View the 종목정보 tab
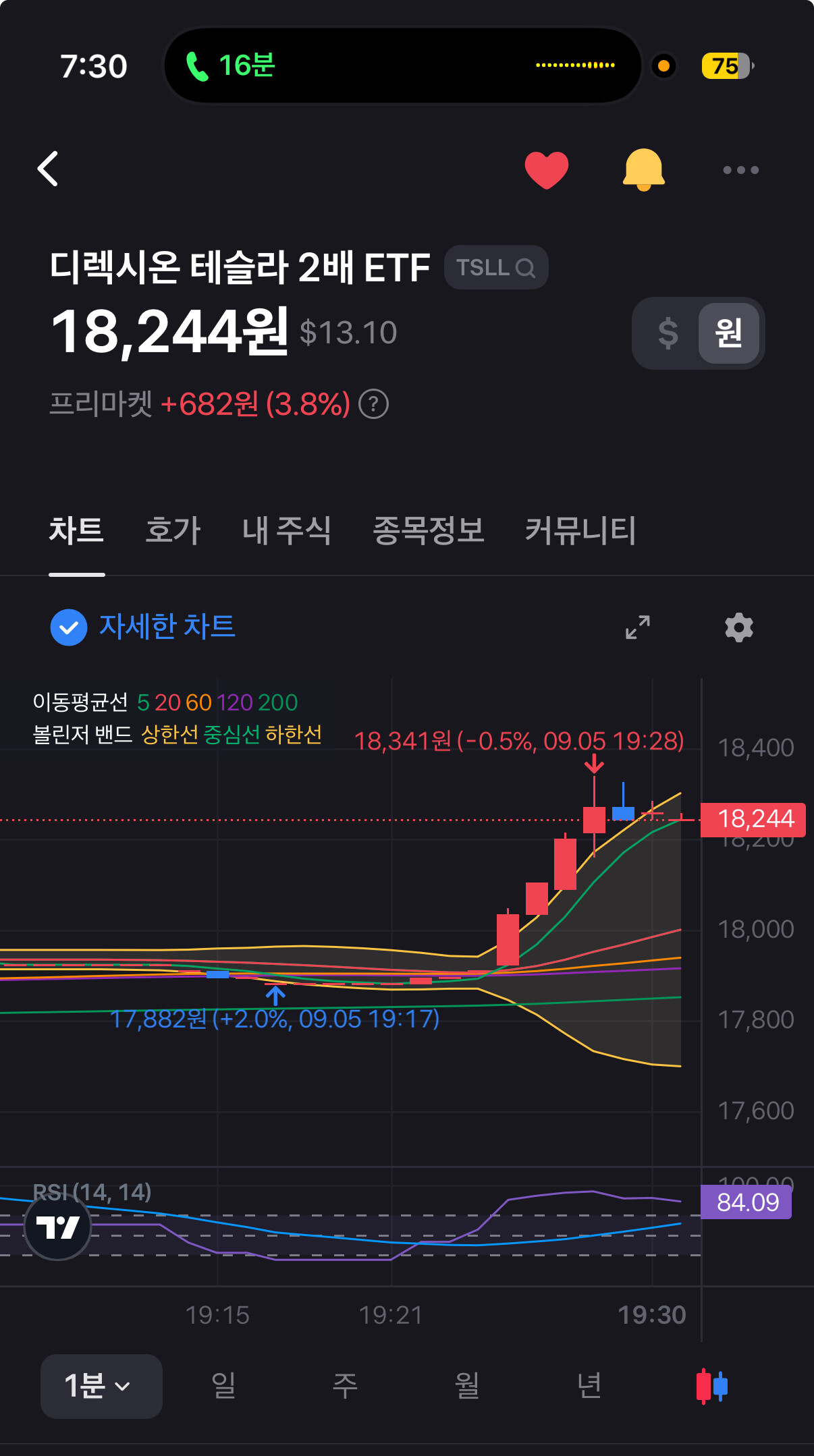 pos(428,530)
